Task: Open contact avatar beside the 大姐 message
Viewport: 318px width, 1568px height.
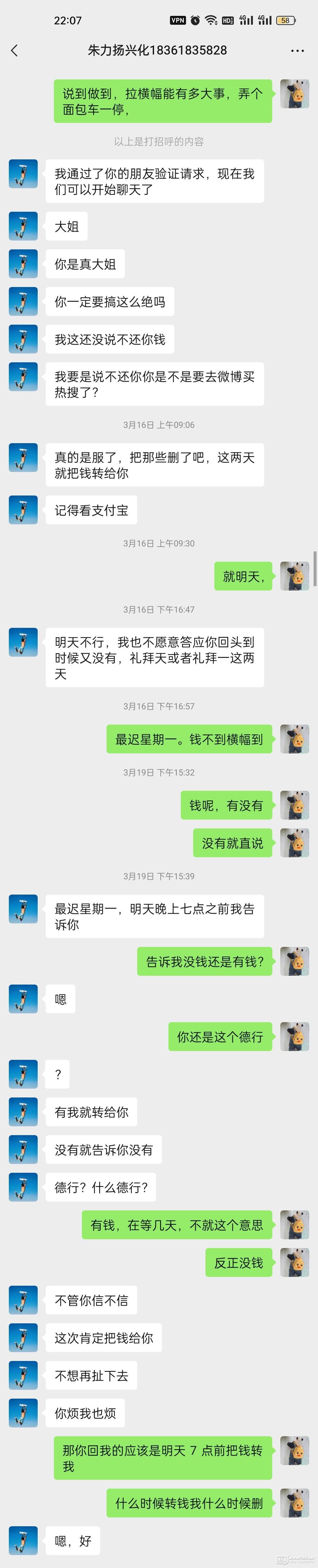Action: (23, 226)
